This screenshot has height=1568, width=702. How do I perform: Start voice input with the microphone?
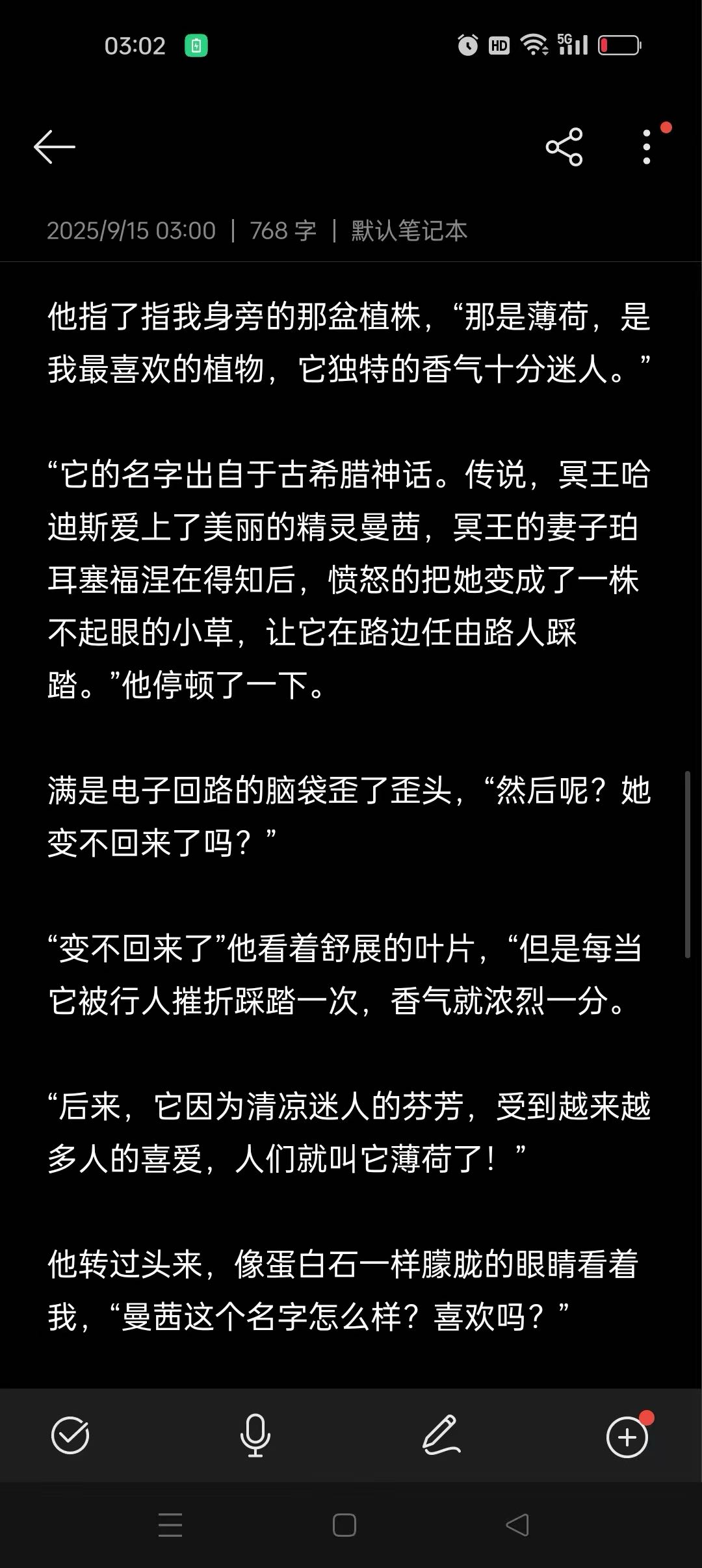(x=255, y=1435)
